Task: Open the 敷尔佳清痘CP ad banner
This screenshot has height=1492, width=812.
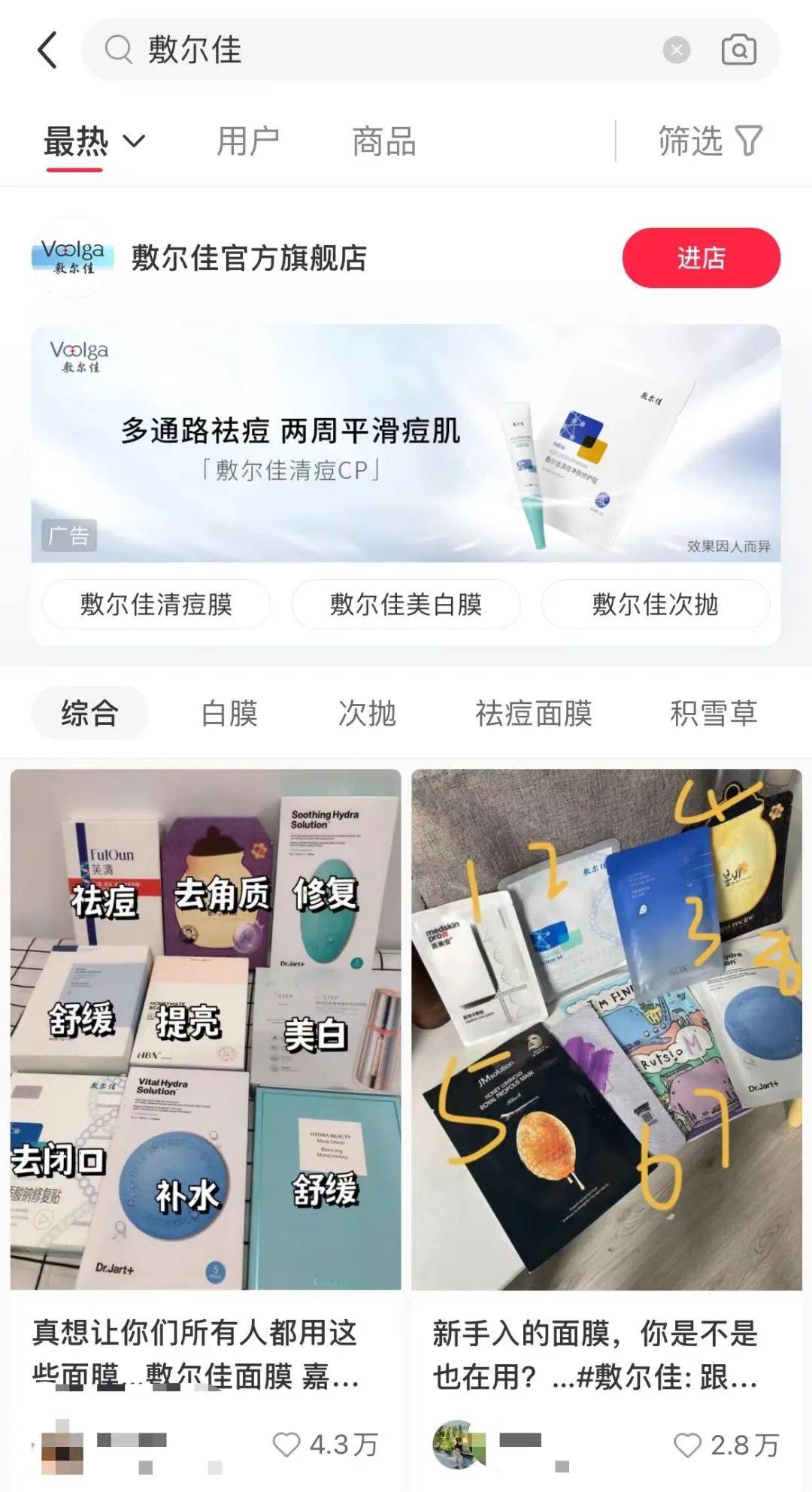Action: 405,444
